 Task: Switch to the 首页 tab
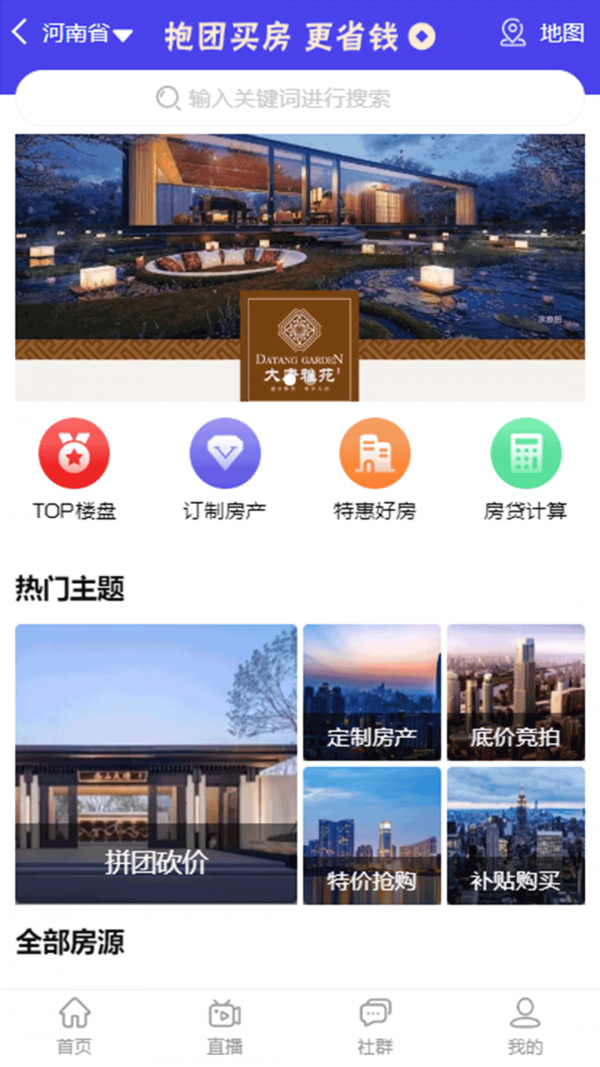coord(74,1026)
